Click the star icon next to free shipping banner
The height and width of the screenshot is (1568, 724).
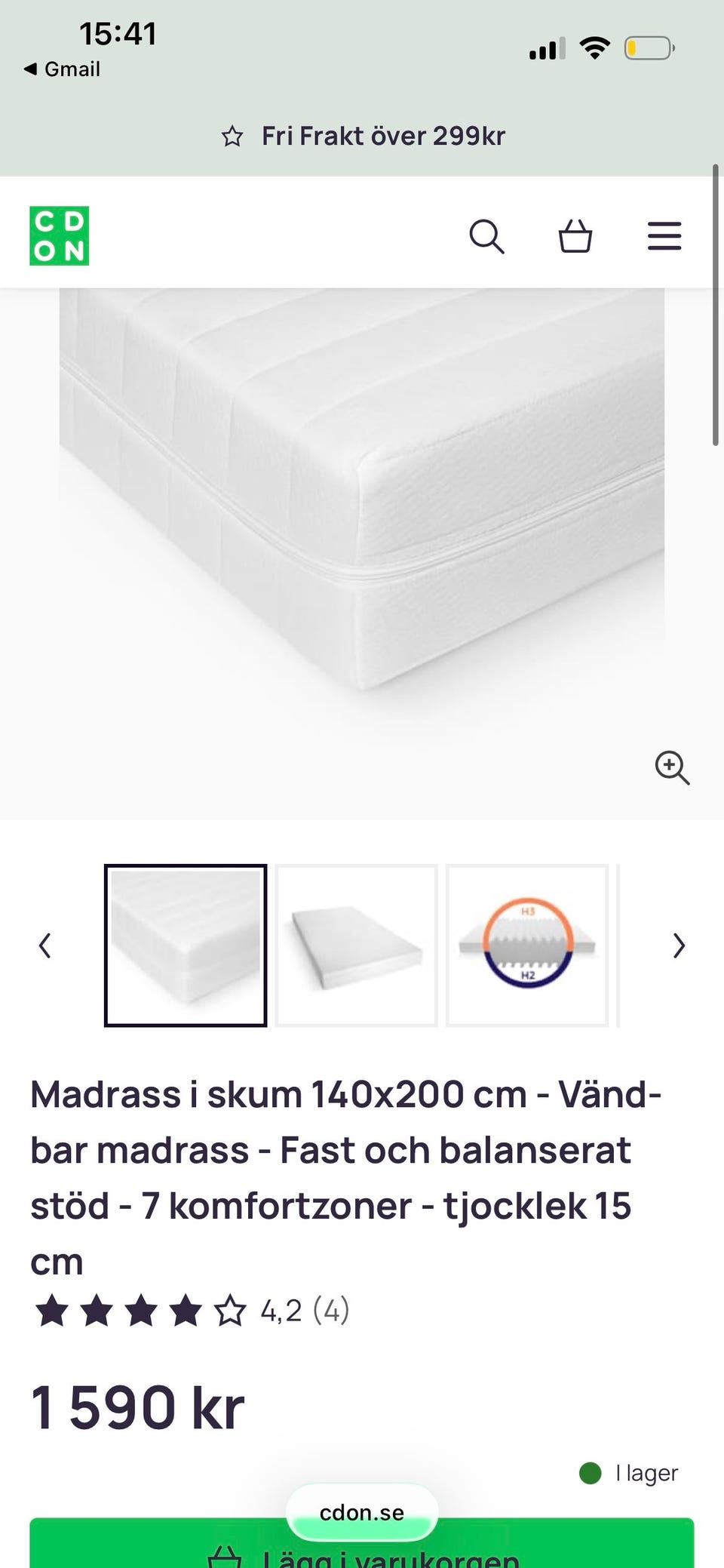234,136
